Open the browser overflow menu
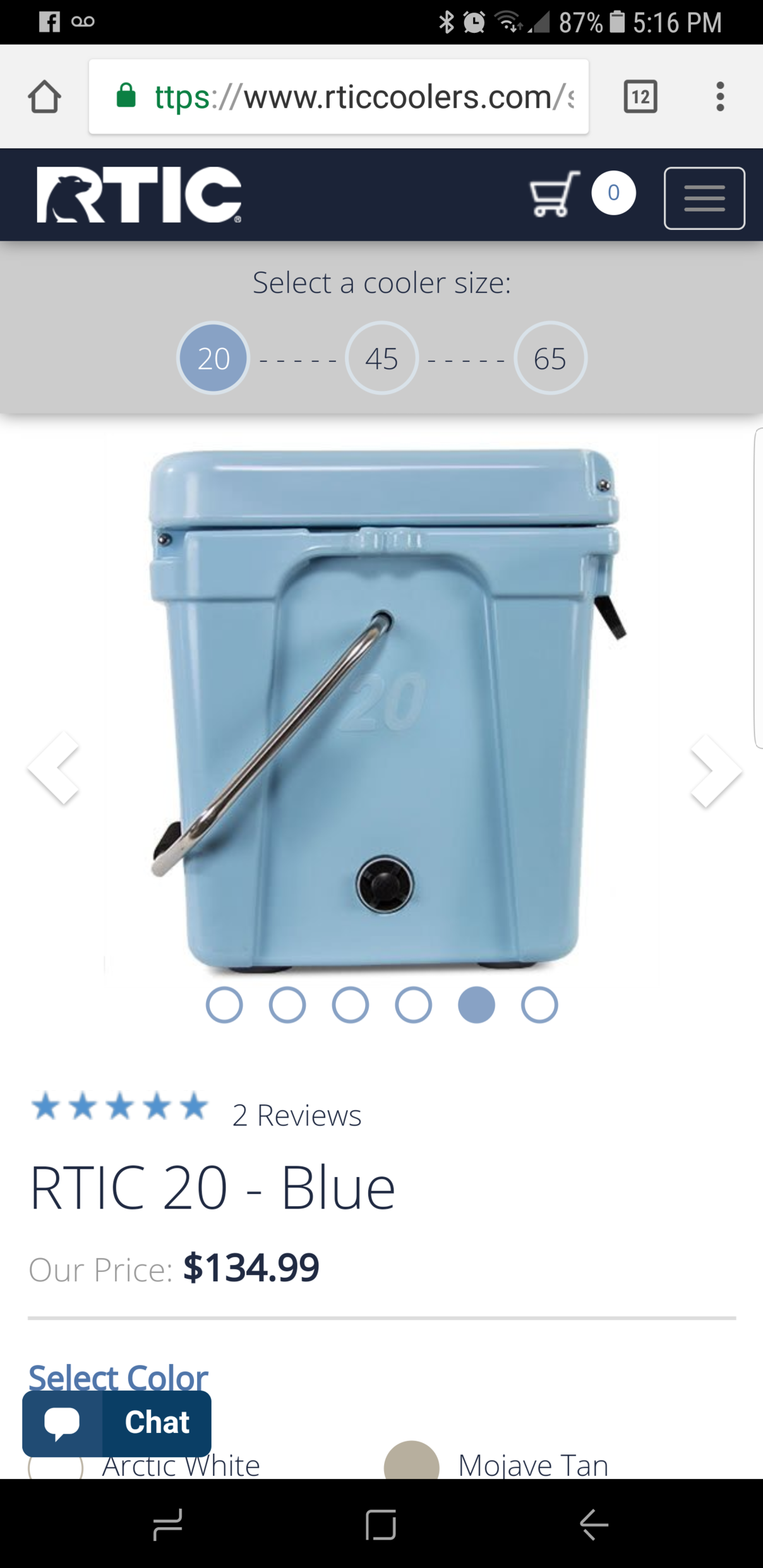This screenshot has height=1568, width=763. click(x=719, y=97)
